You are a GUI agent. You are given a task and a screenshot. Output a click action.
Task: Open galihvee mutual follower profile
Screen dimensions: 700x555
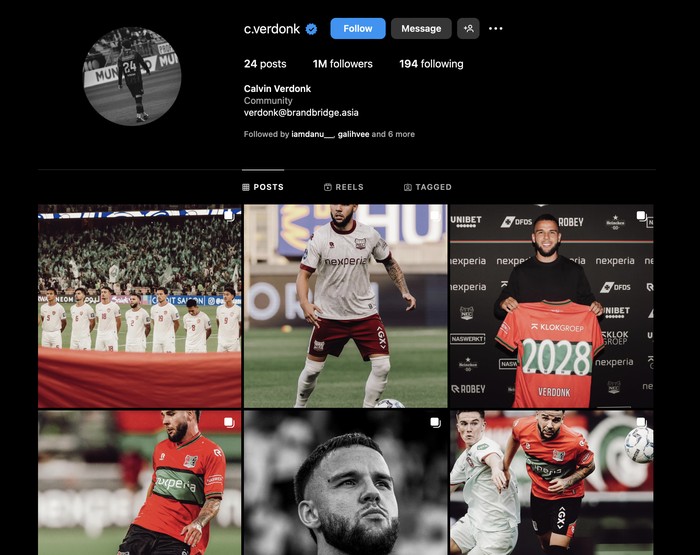(x=353, y=134)
